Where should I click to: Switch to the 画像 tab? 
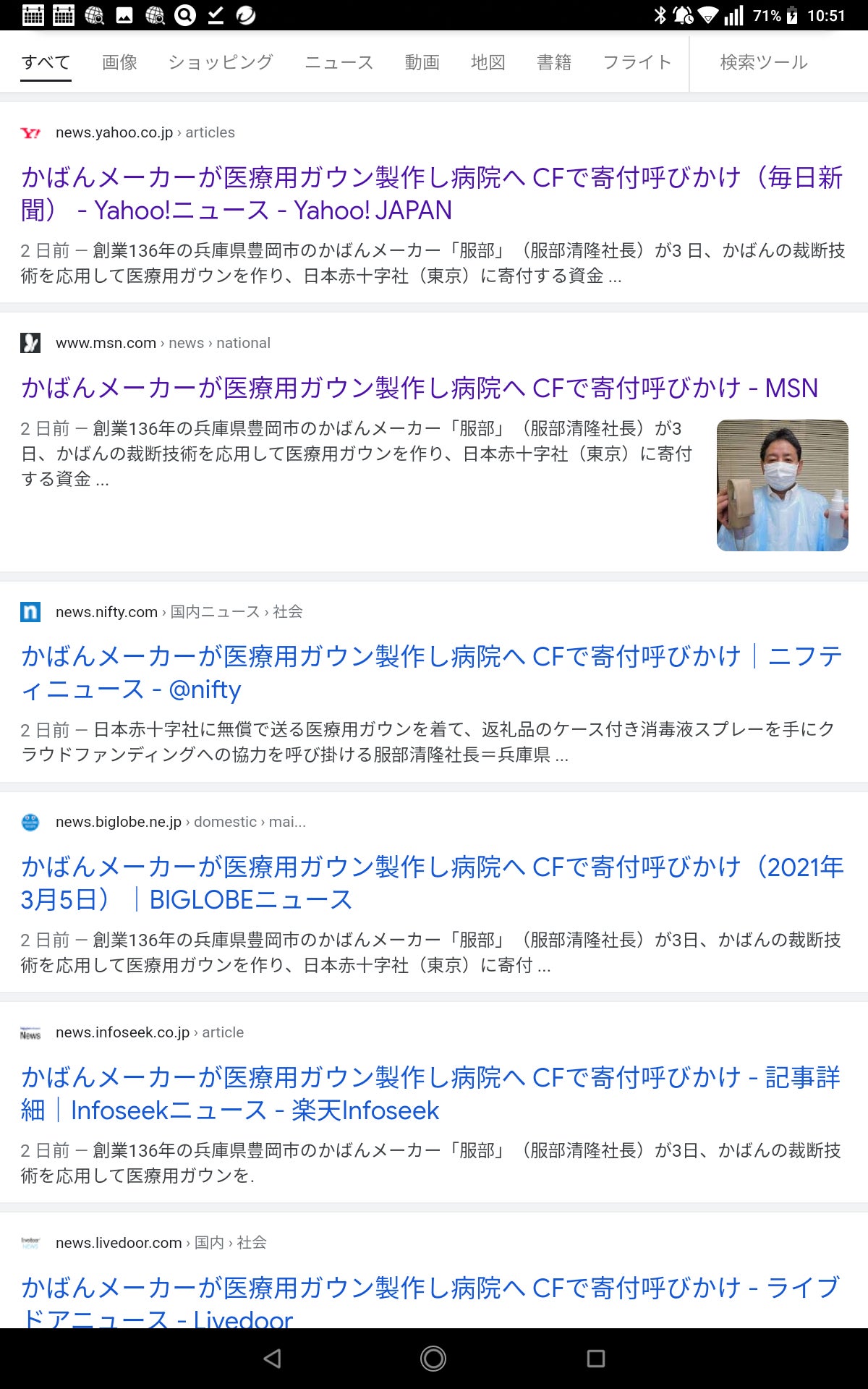tap(119, 63)
